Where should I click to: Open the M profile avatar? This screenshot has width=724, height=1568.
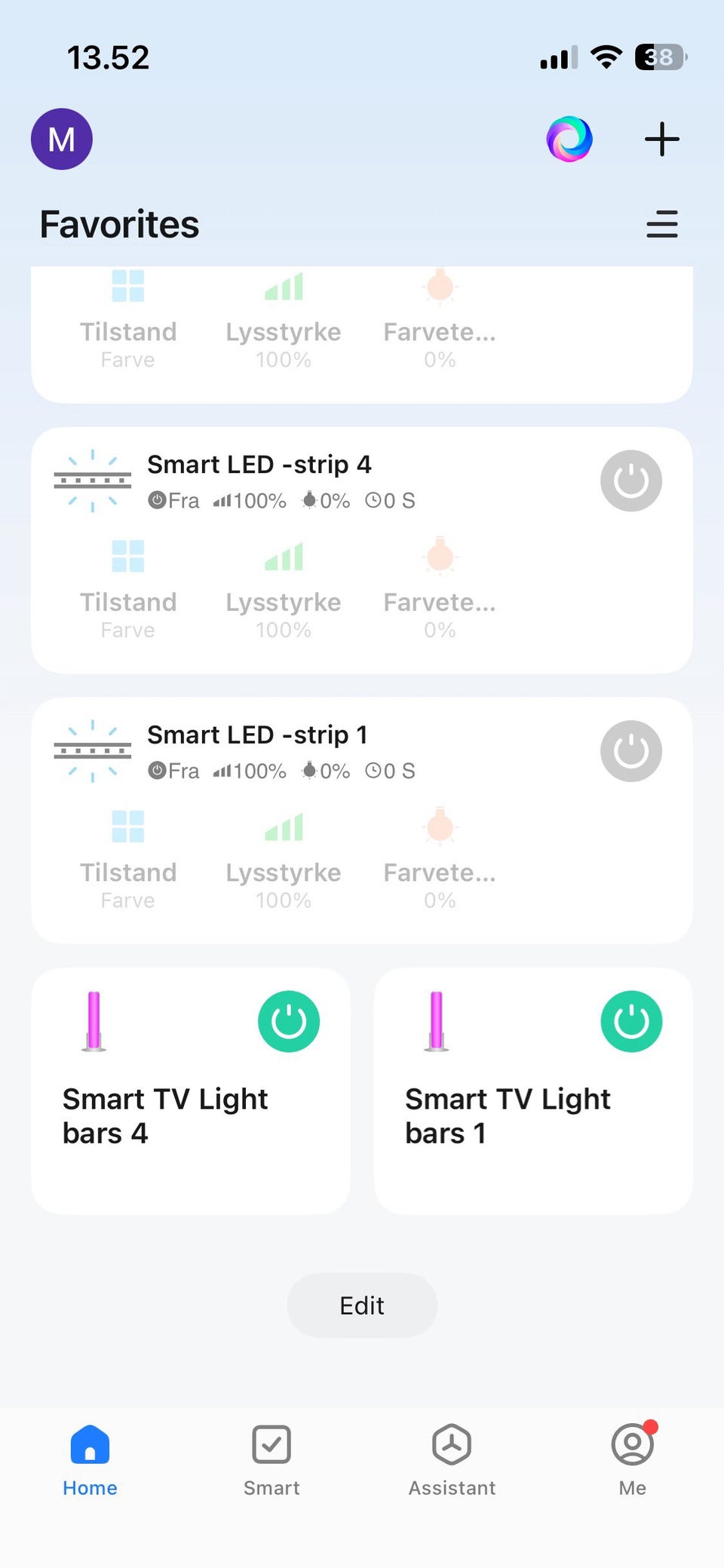click(62, 139)
